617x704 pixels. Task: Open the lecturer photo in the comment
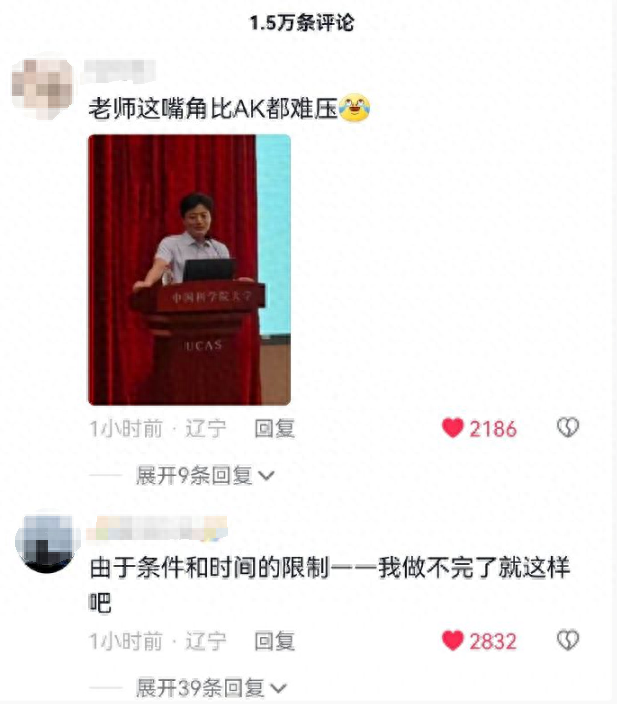[189, 270]
